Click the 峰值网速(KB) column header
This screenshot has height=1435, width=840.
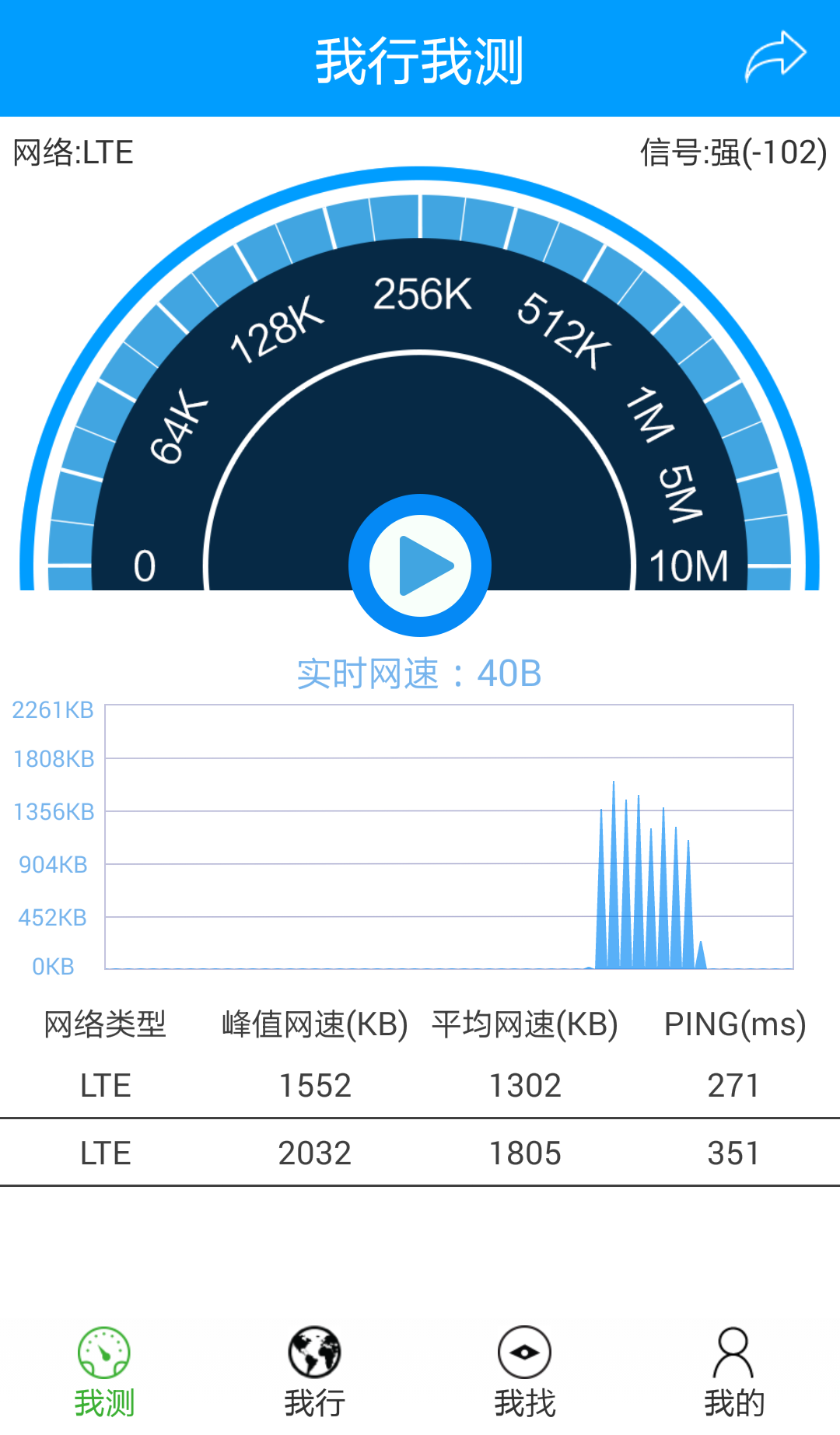313,1024
